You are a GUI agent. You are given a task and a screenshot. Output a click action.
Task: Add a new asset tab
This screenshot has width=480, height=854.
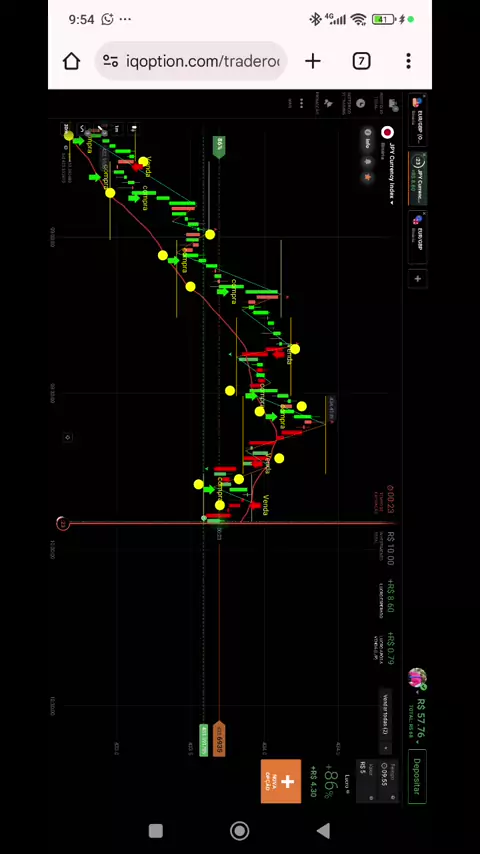tap(417, 279)
